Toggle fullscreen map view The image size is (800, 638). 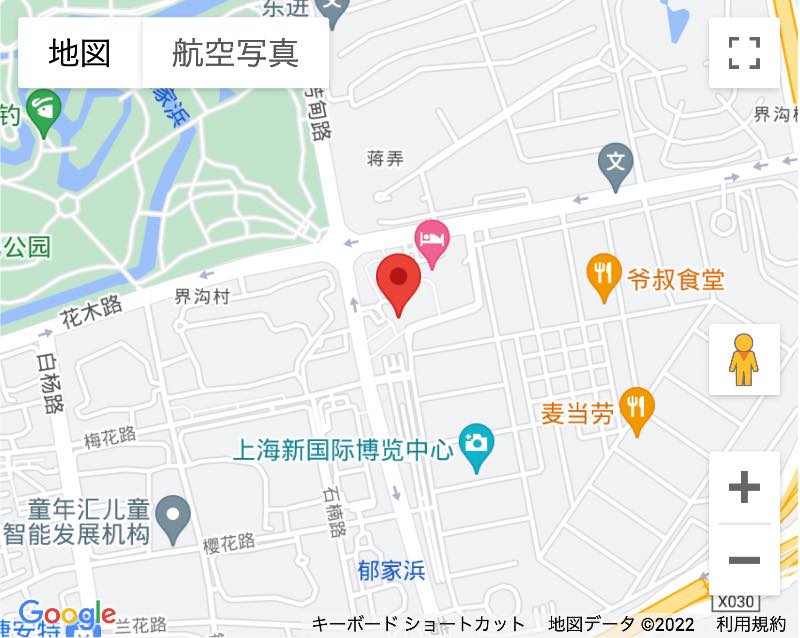(744, 53)
